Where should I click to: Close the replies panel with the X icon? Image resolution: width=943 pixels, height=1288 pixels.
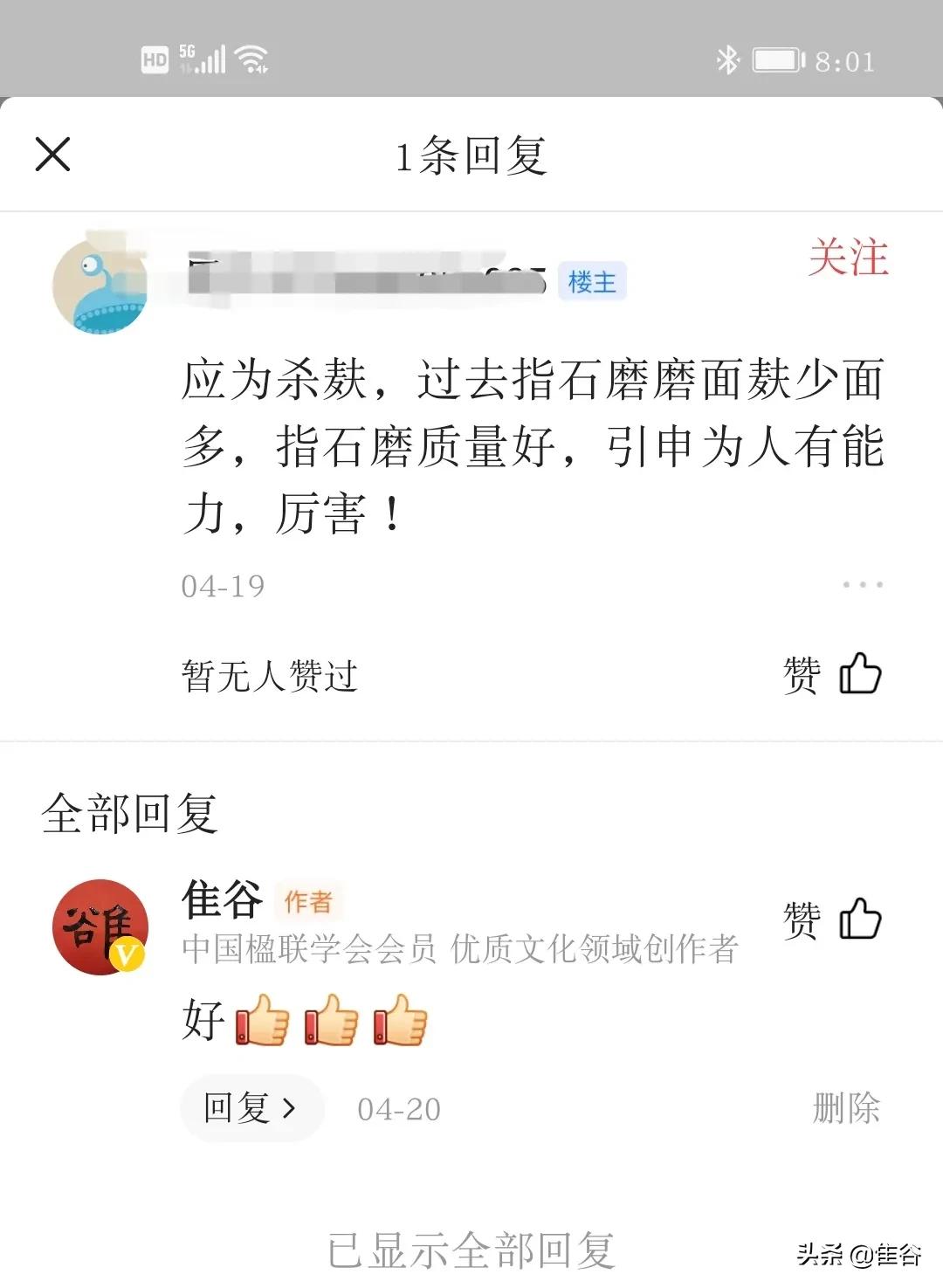[x=52, y=155]
